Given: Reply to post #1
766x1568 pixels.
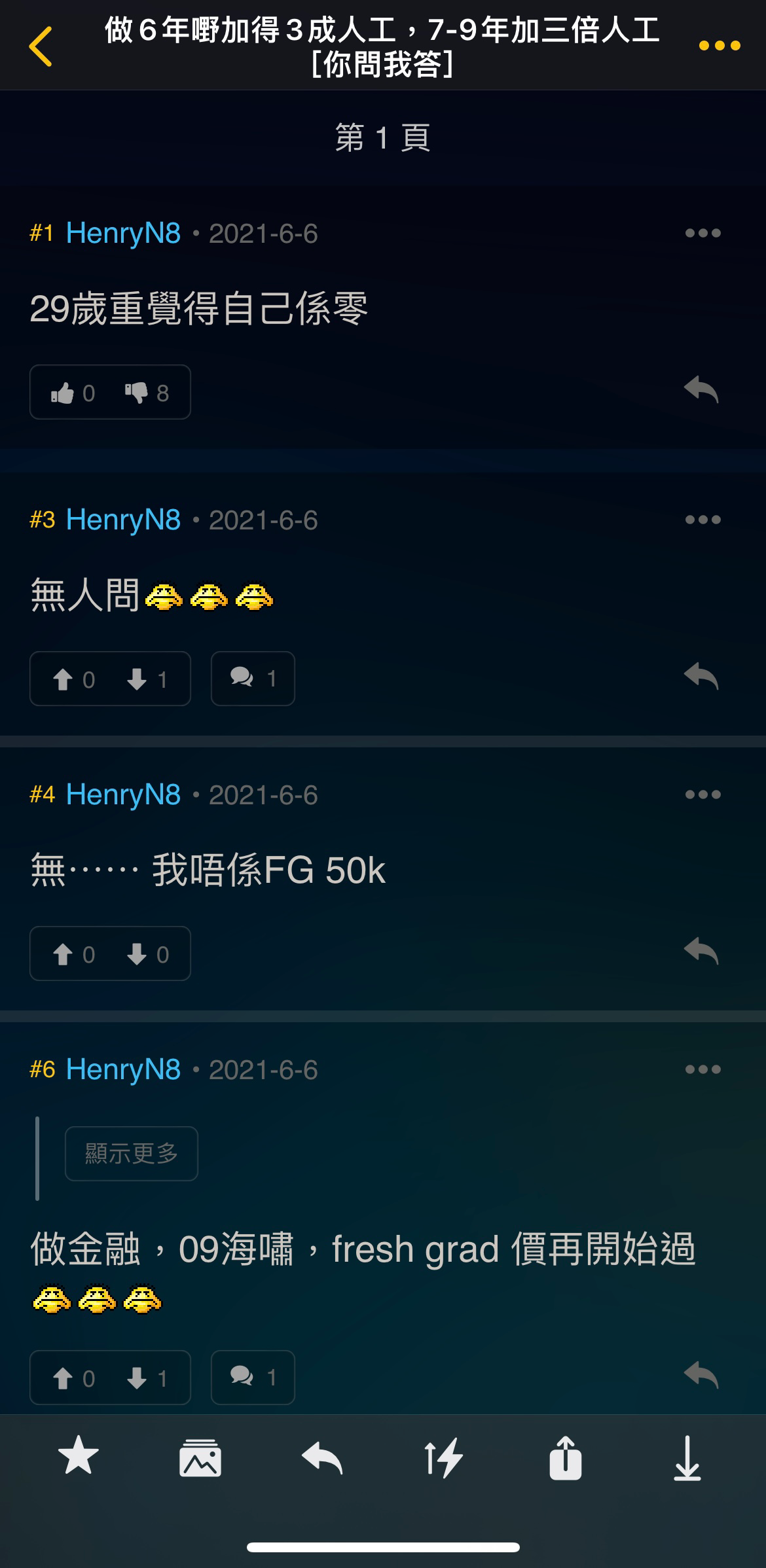Looking at the screenshot, I should (701, 390).
